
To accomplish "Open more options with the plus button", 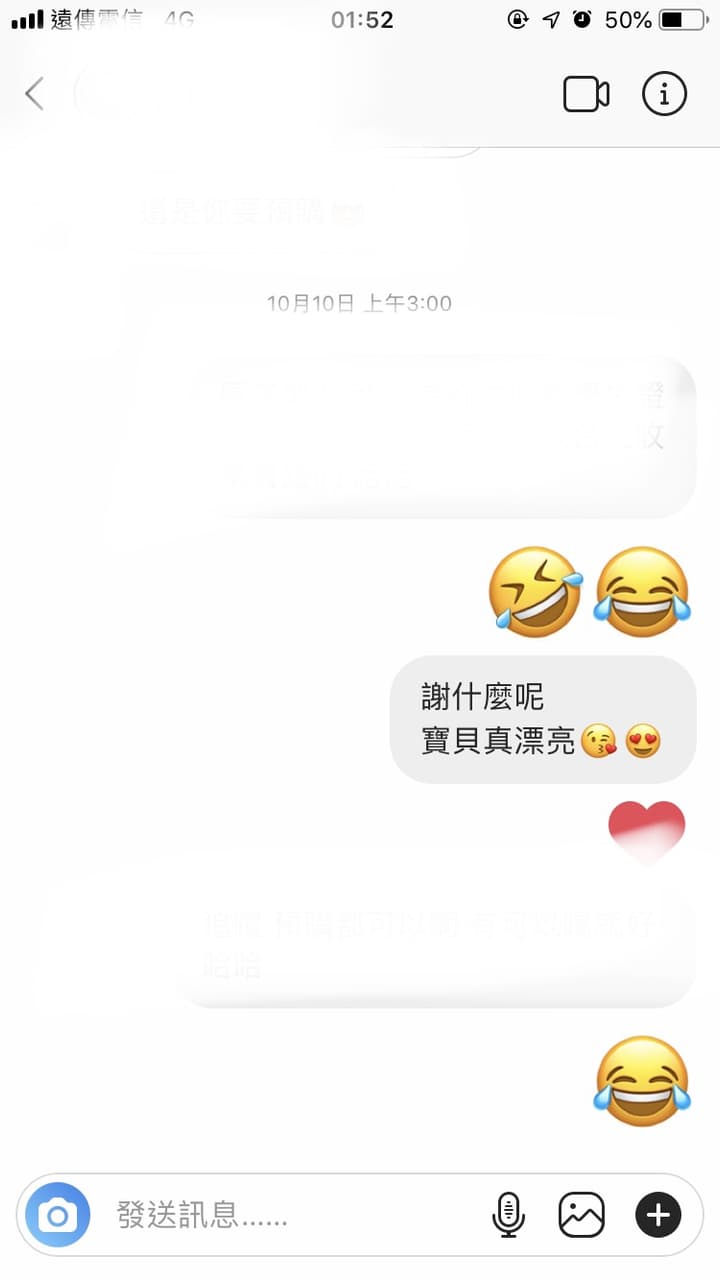I will click(658, 1215).
